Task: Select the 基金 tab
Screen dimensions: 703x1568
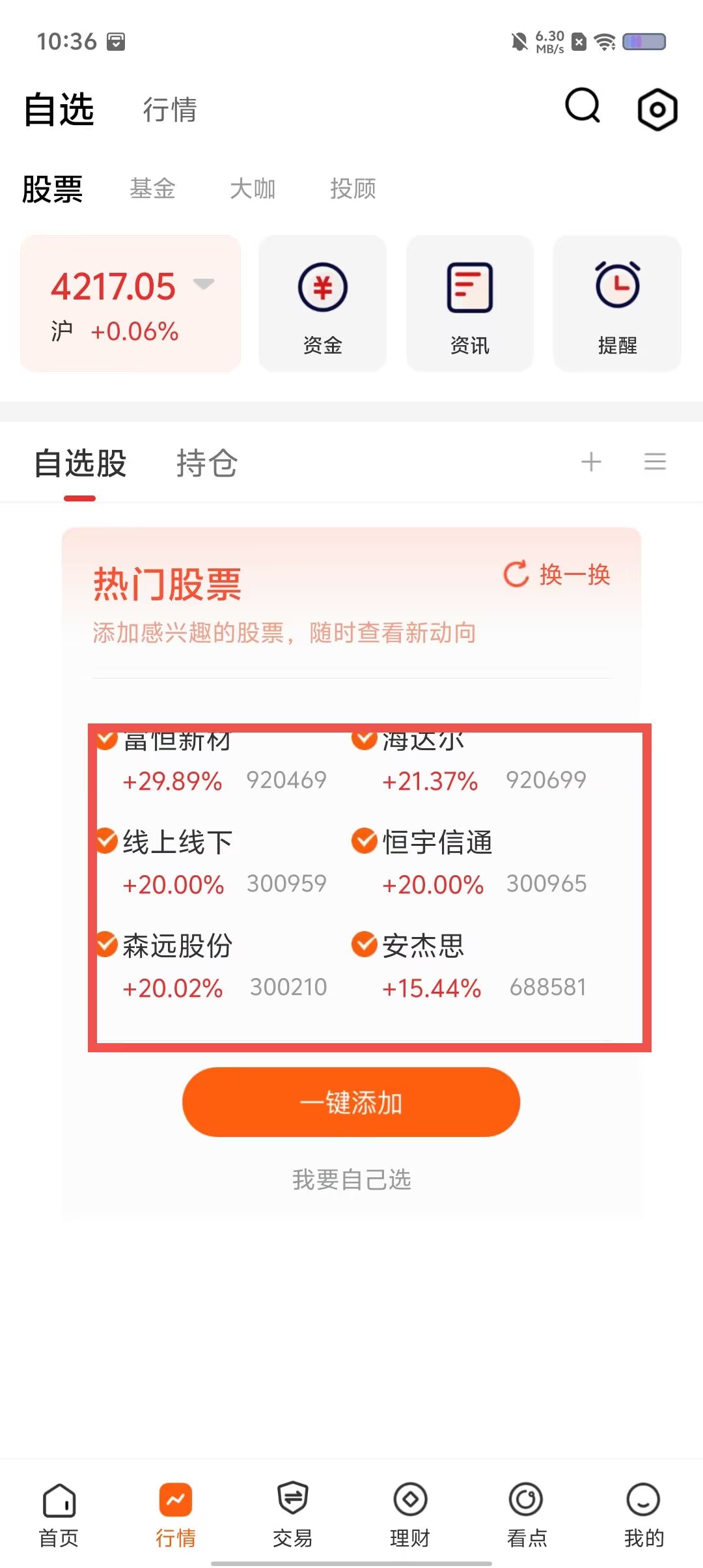Action: 152,189
